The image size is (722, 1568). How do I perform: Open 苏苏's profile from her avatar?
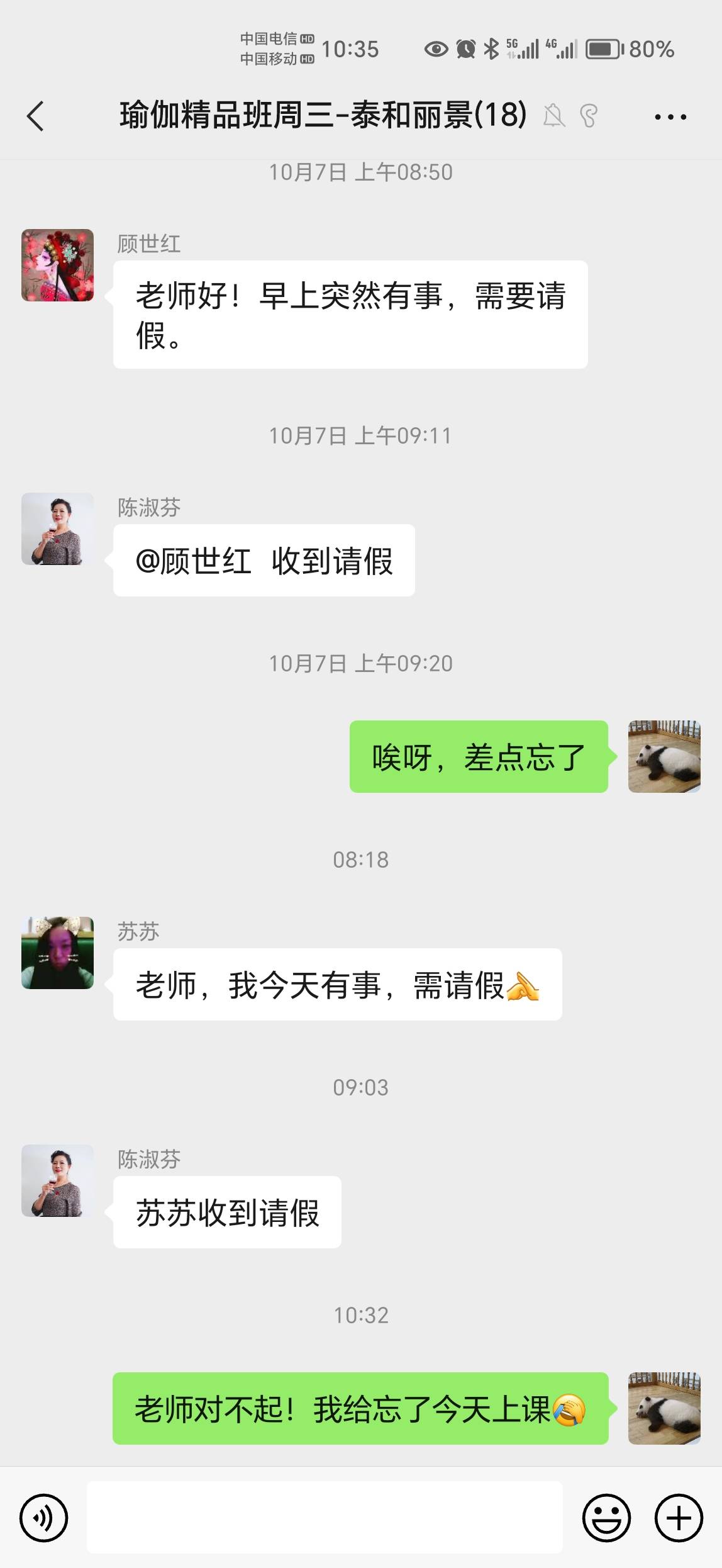point(57,953)
